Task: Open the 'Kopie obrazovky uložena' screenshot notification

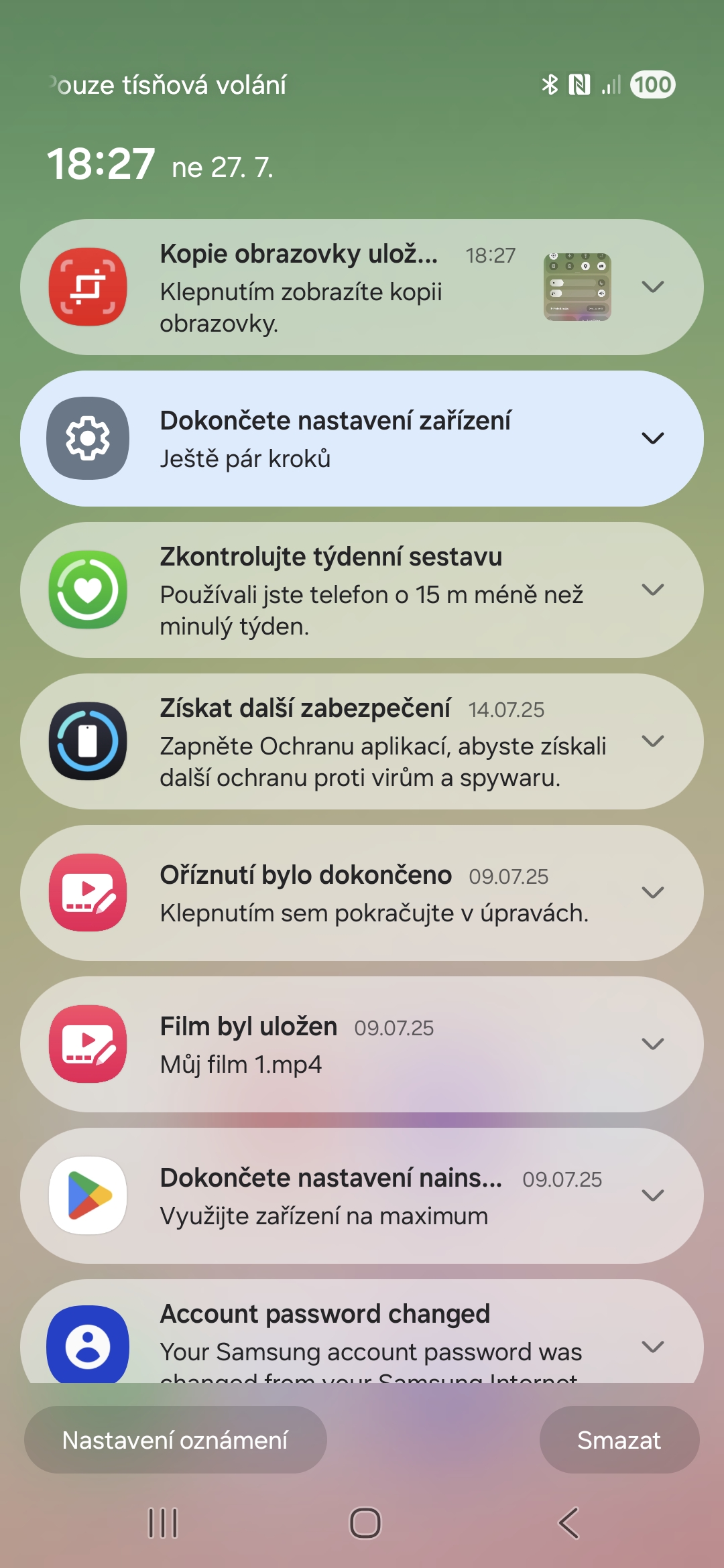Action: coord(362,287)
